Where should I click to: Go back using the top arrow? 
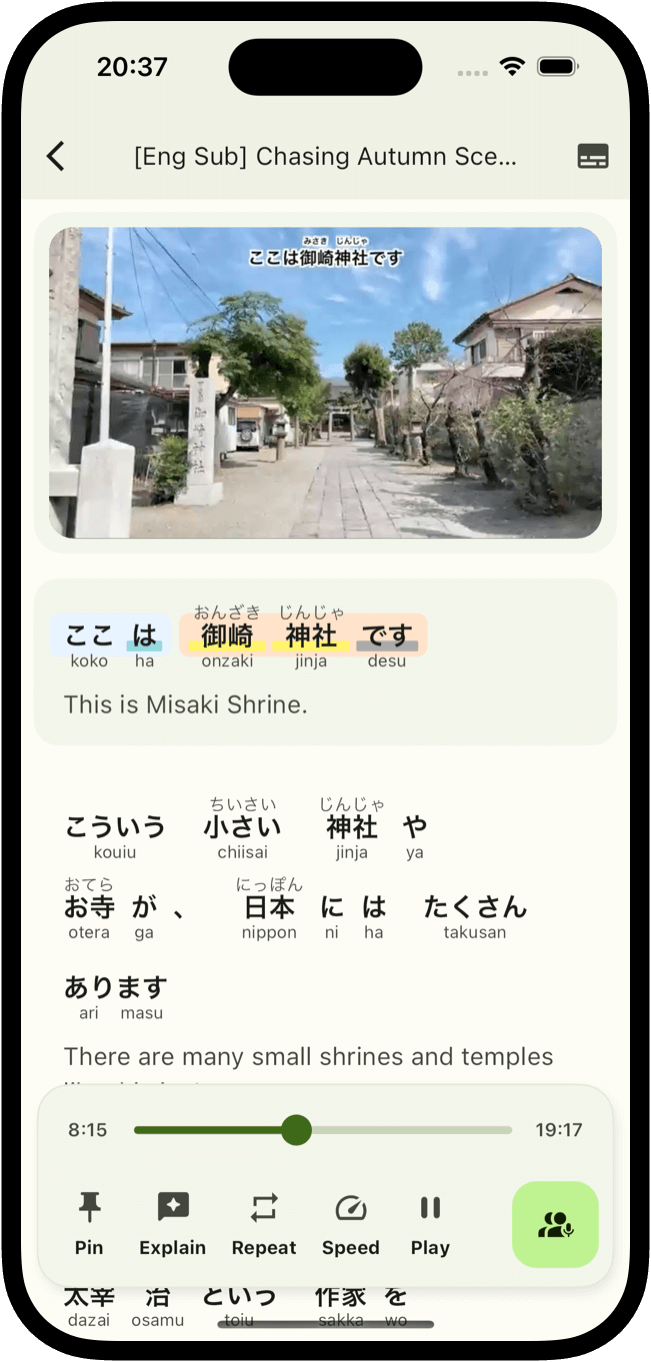click(x=56, y=156)
